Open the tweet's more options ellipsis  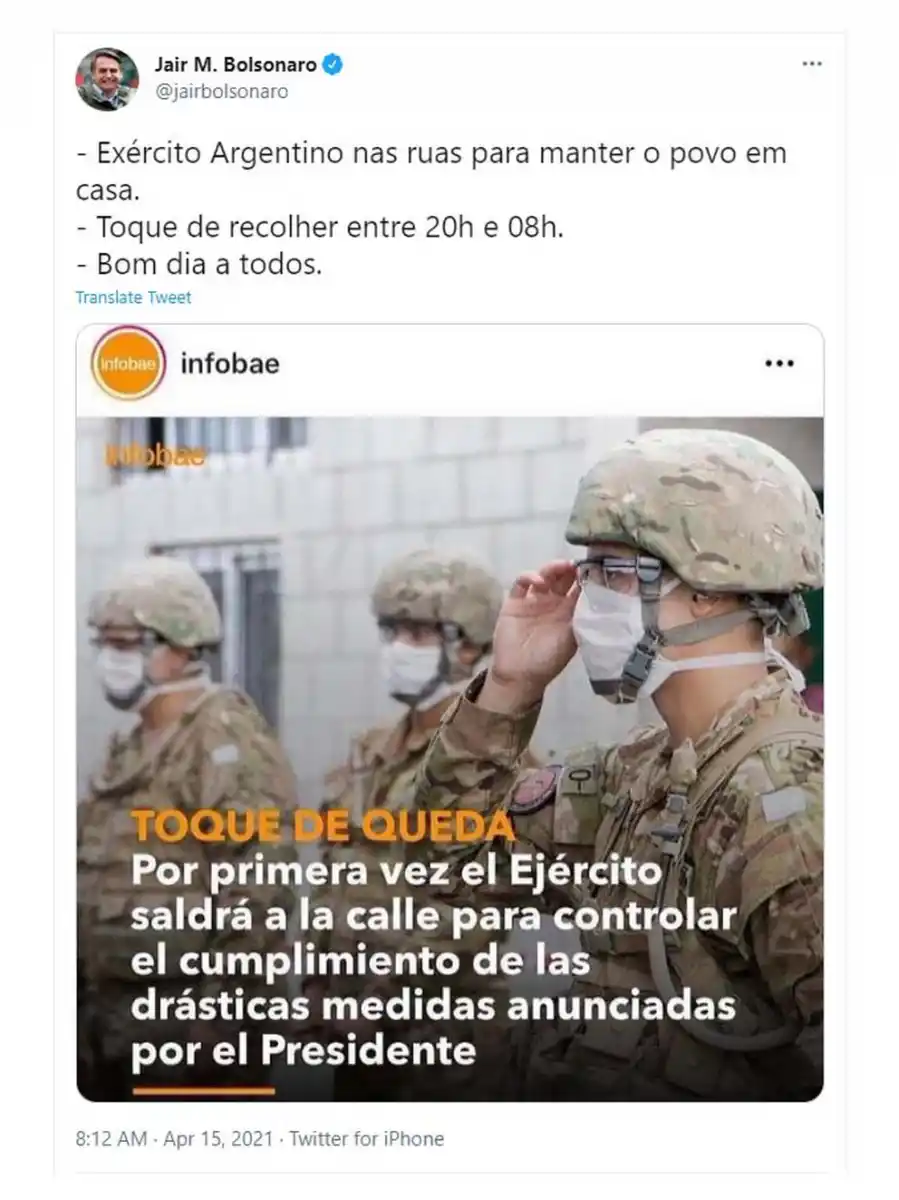tap(810, 63)
